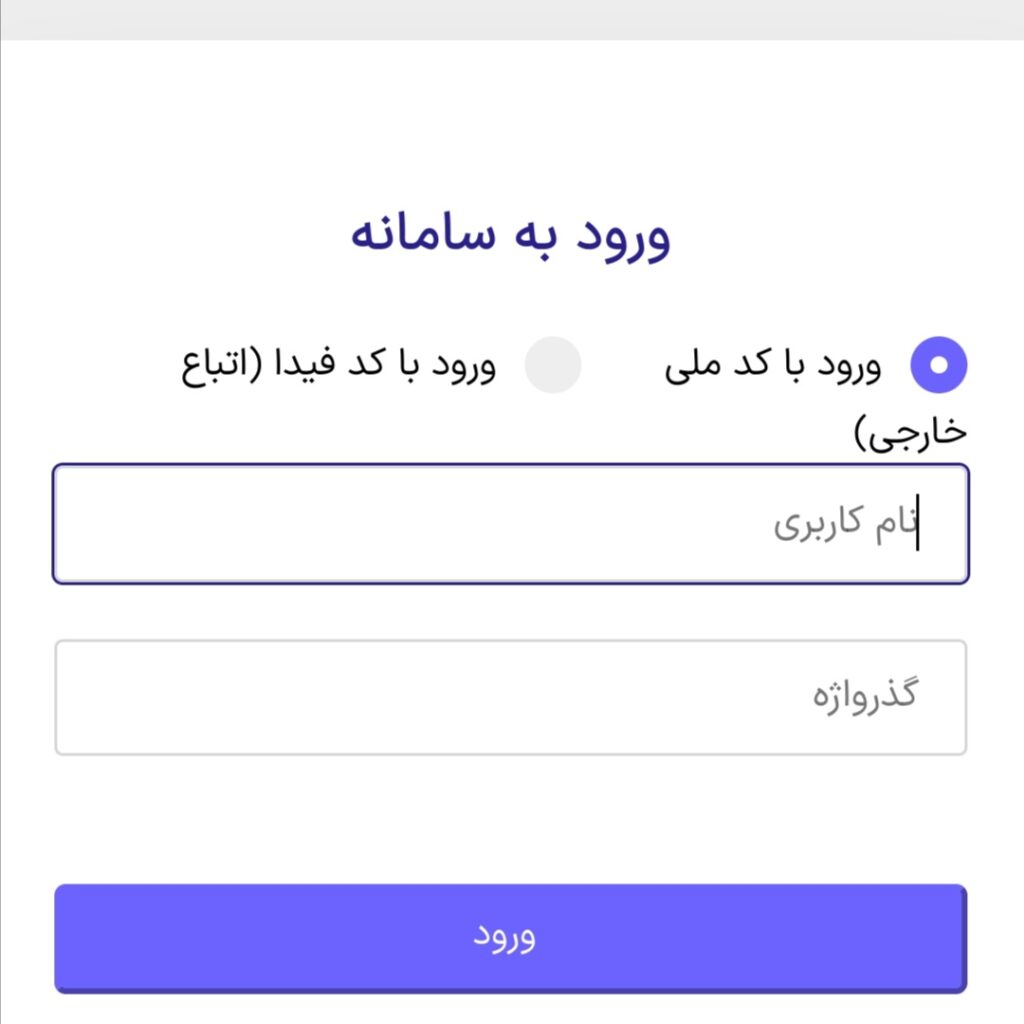Select the ورود با کد ملی radio option
This screenshot has width=1024, height=1024.
[938, 365]
